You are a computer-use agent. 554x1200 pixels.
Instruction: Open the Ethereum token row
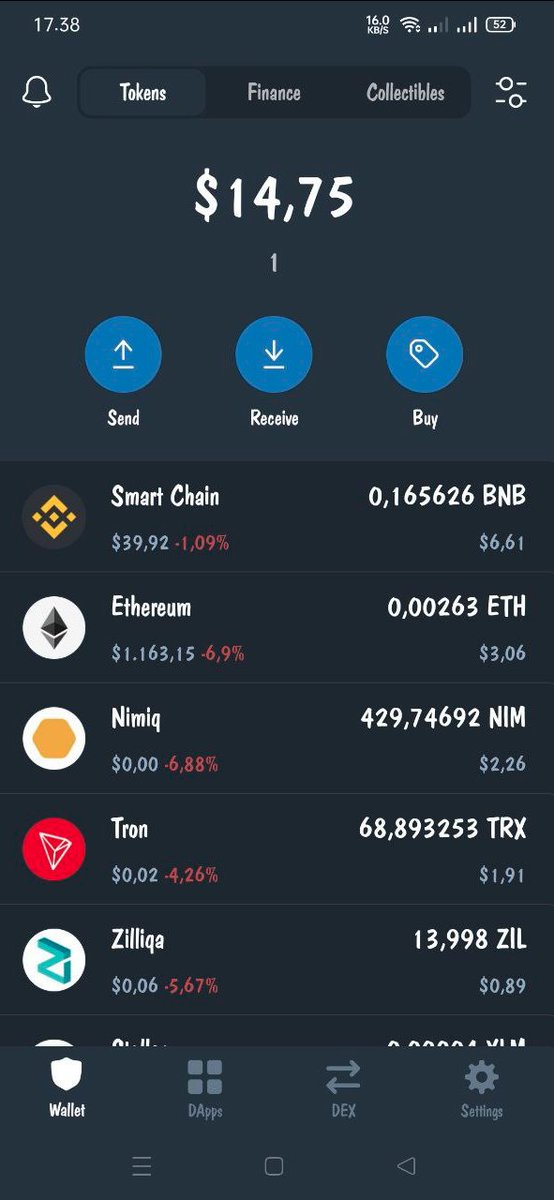pos(277,628)
